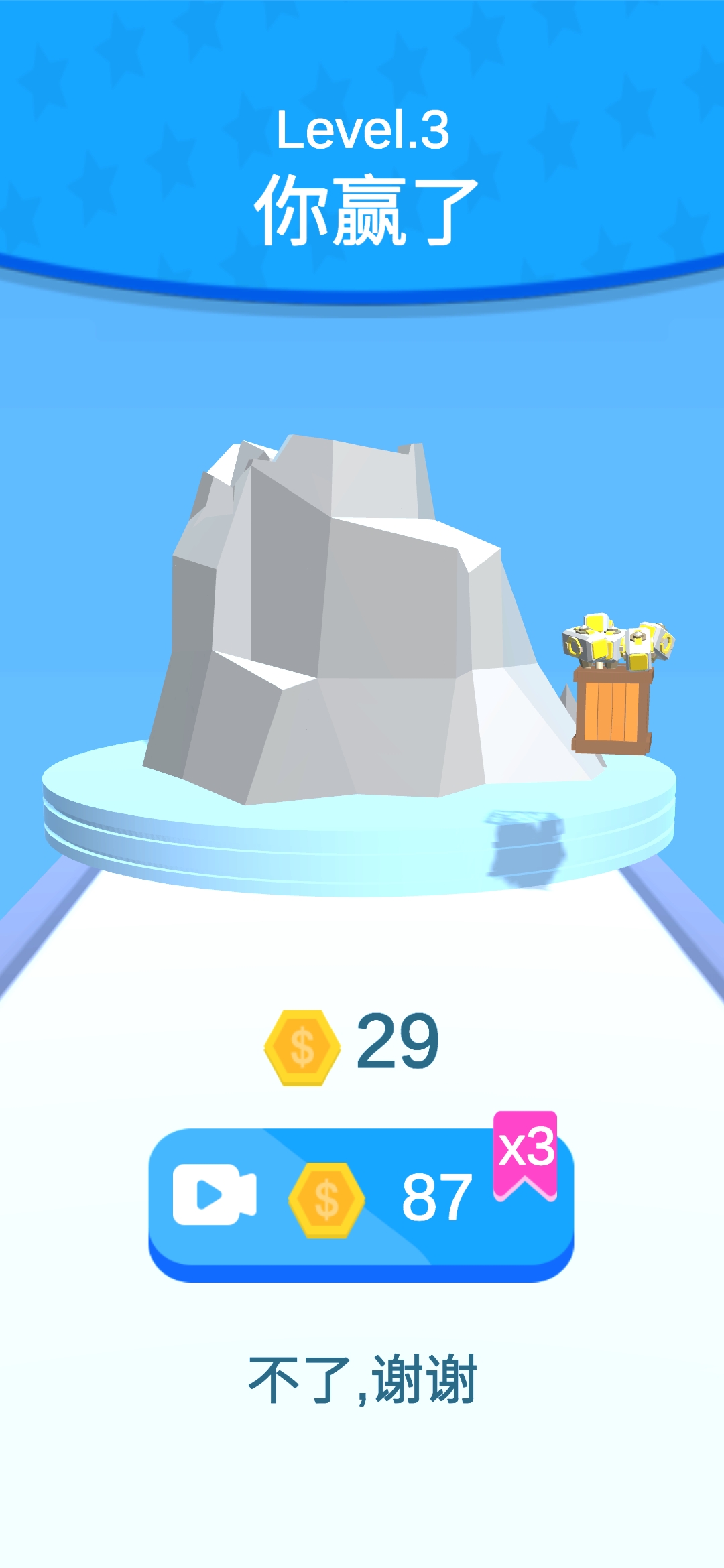Image resolution: width=724 pixels, height=1568 pixels.
Task: Watch video to claim 87 coins
Action: click(x=361, y=1201)
